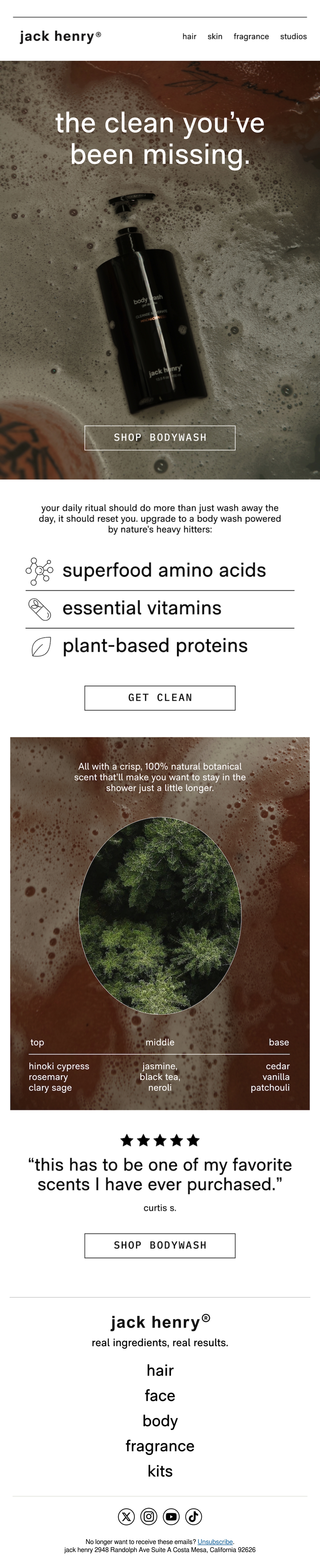Open the footer fragrance category
Screen dimensions: 320x1568
[160, 1446]
